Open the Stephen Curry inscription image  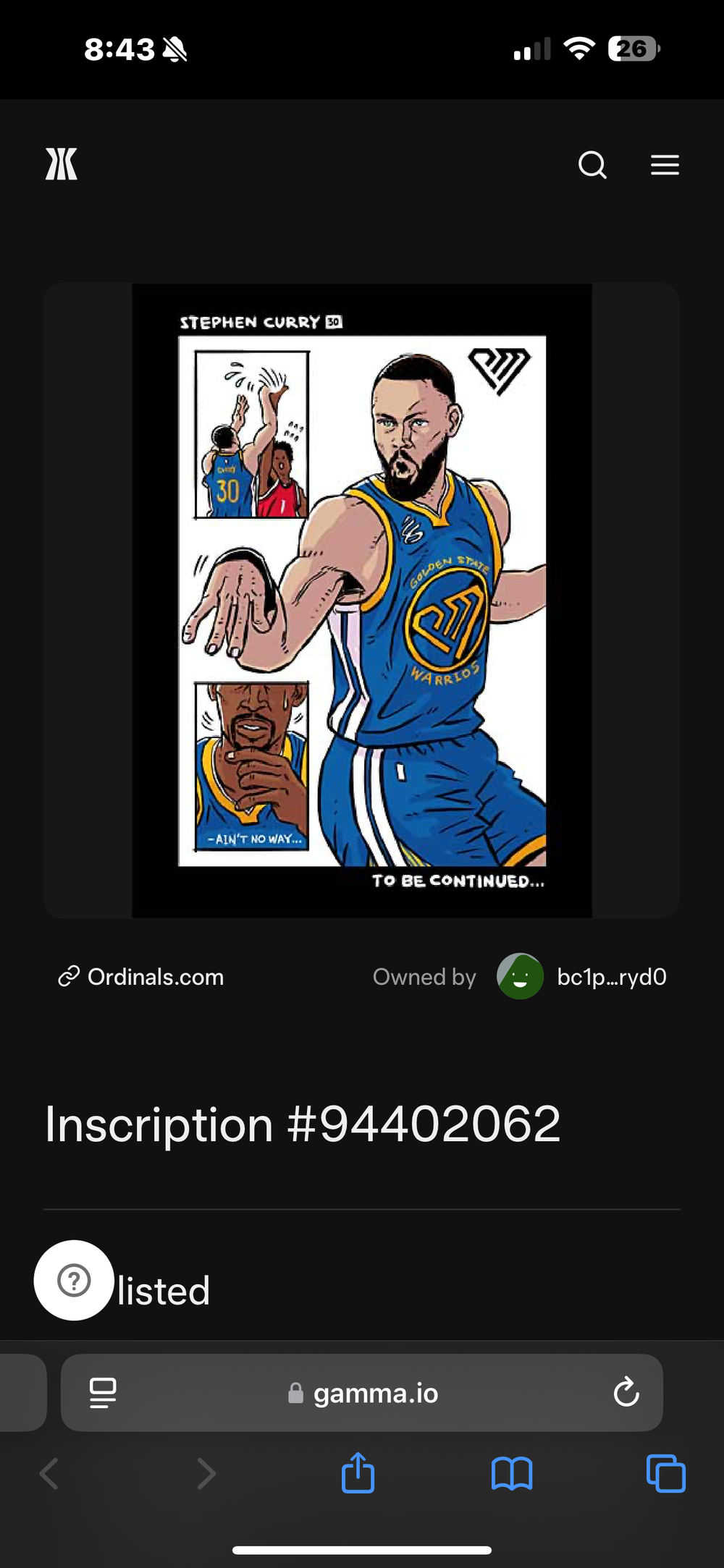(x=361, y=601)
